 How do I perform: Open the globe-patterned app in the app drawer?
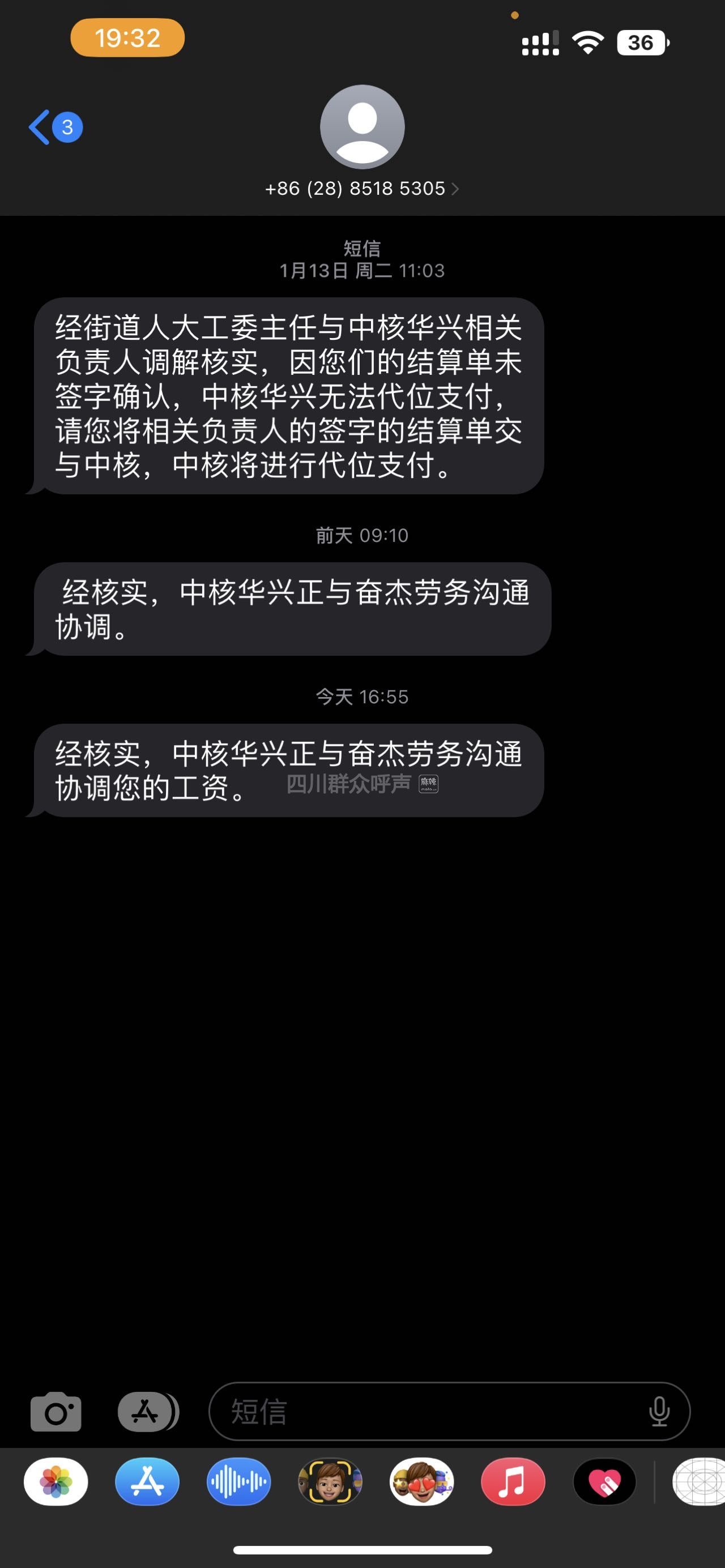[699, 1482]
